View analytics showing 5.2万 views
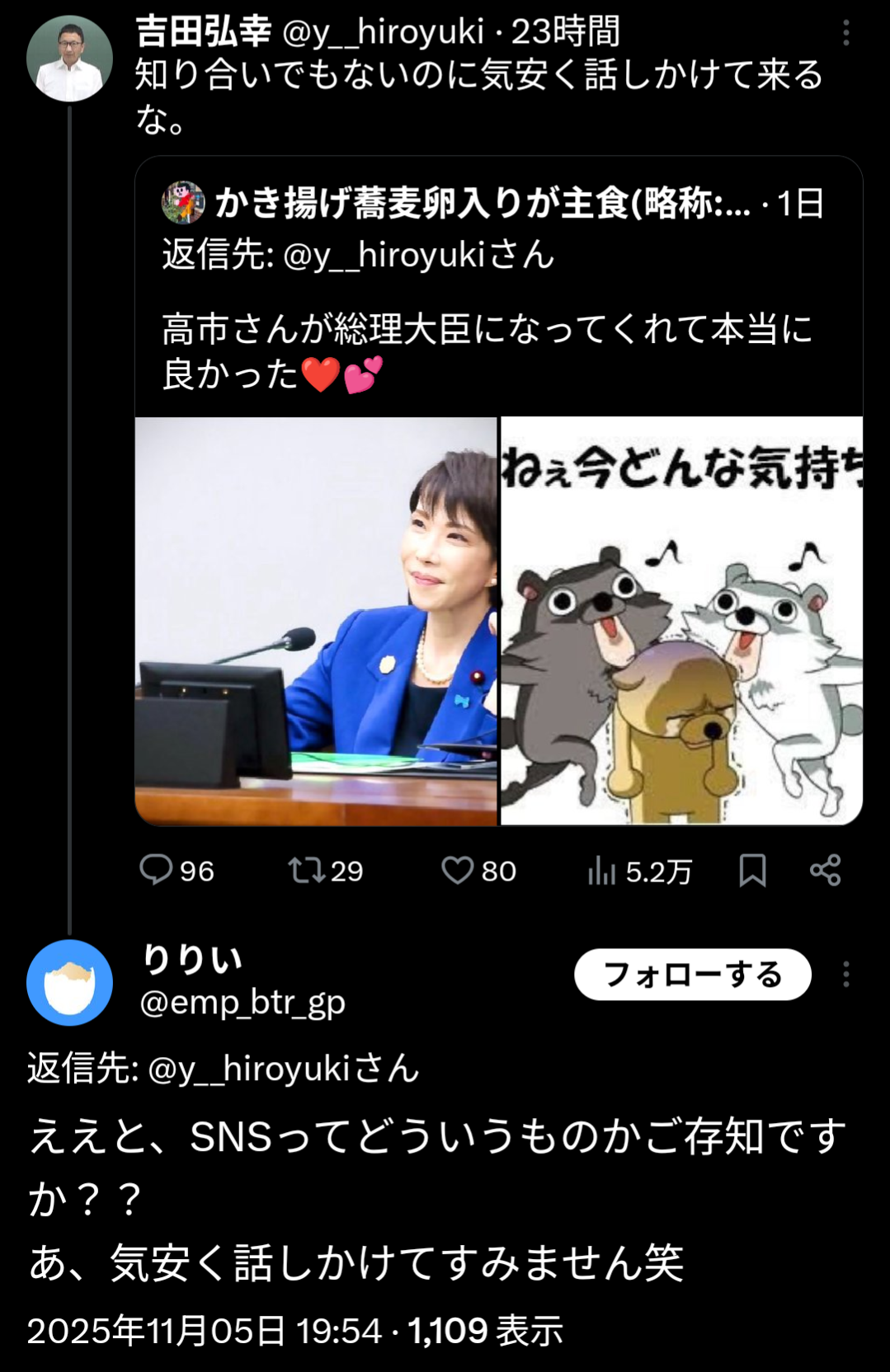This screenshot has height=1372, width=890. [639, 871]
